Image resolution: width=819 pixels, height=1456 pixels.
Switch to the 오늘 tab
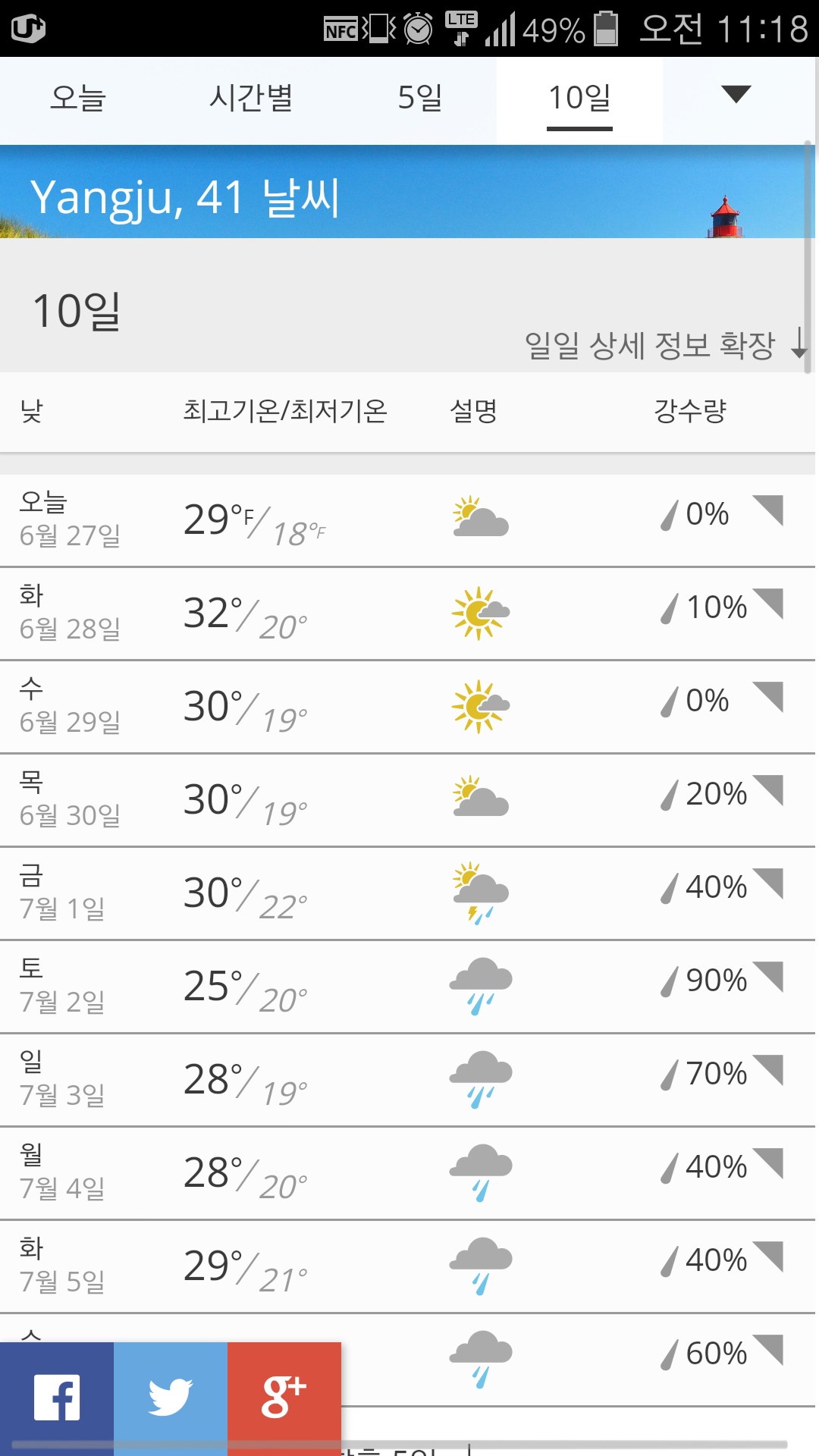point(77,99)
